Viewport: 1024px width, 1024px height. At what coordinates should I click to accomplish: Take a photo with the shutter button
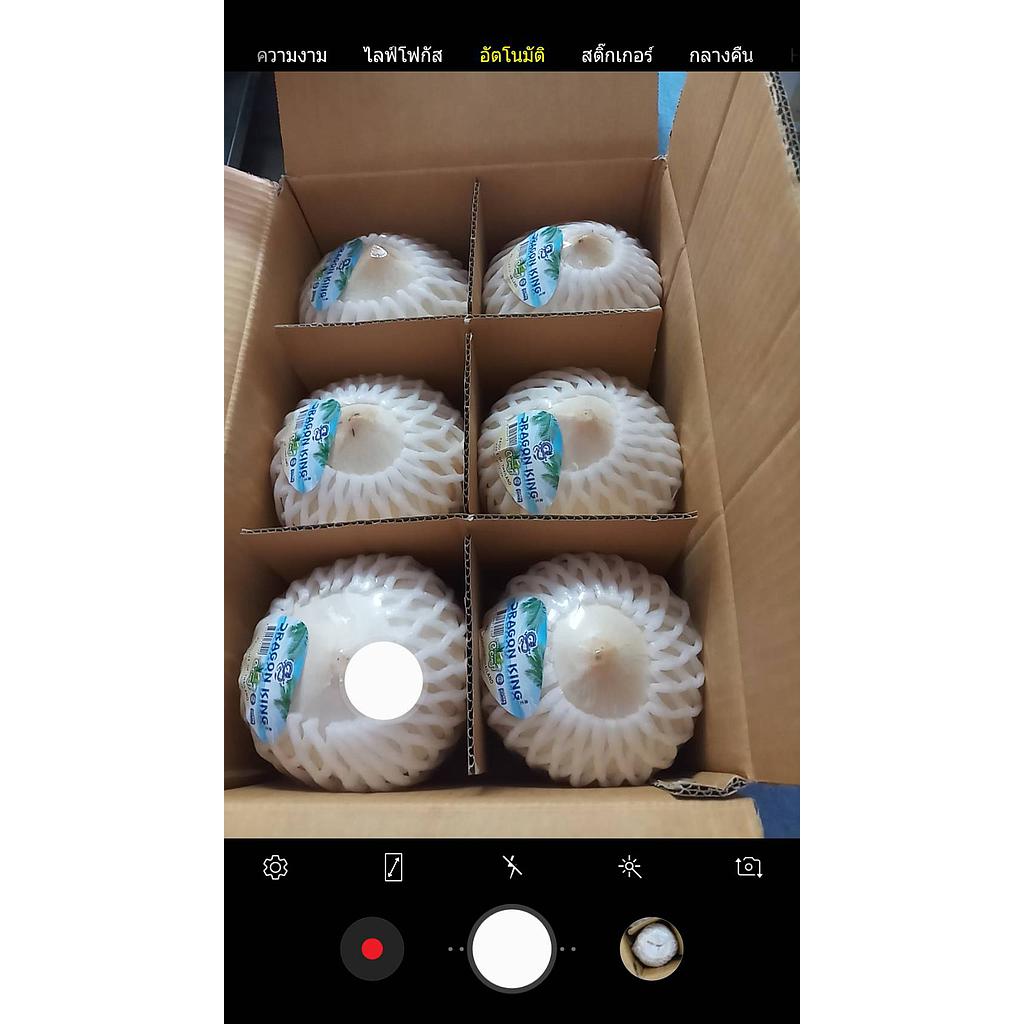[512, 949]
